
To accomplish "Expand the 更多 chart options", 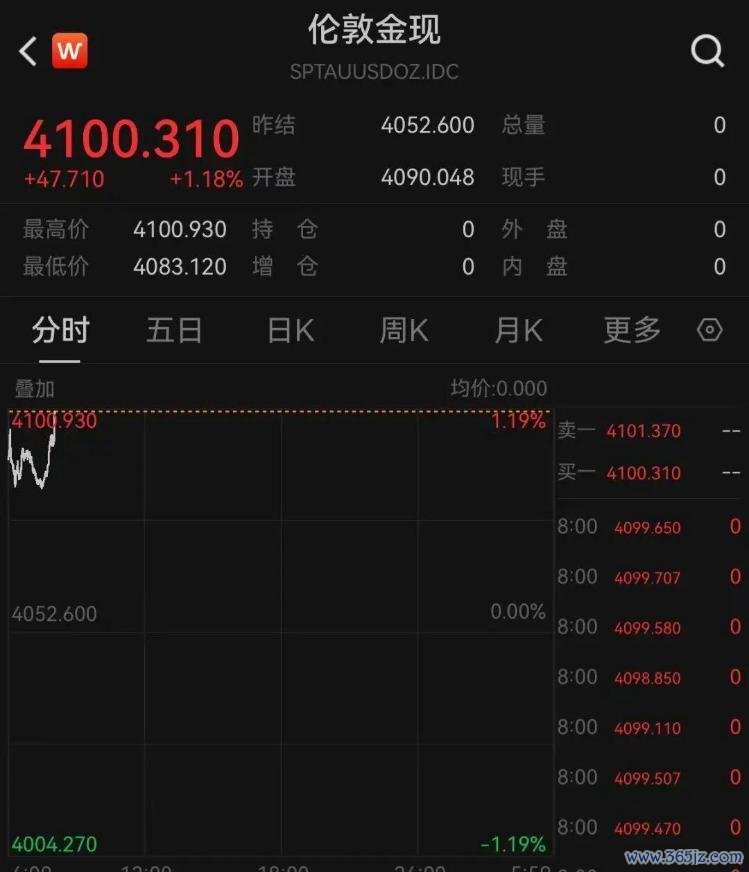I will [x=632, y=330].
